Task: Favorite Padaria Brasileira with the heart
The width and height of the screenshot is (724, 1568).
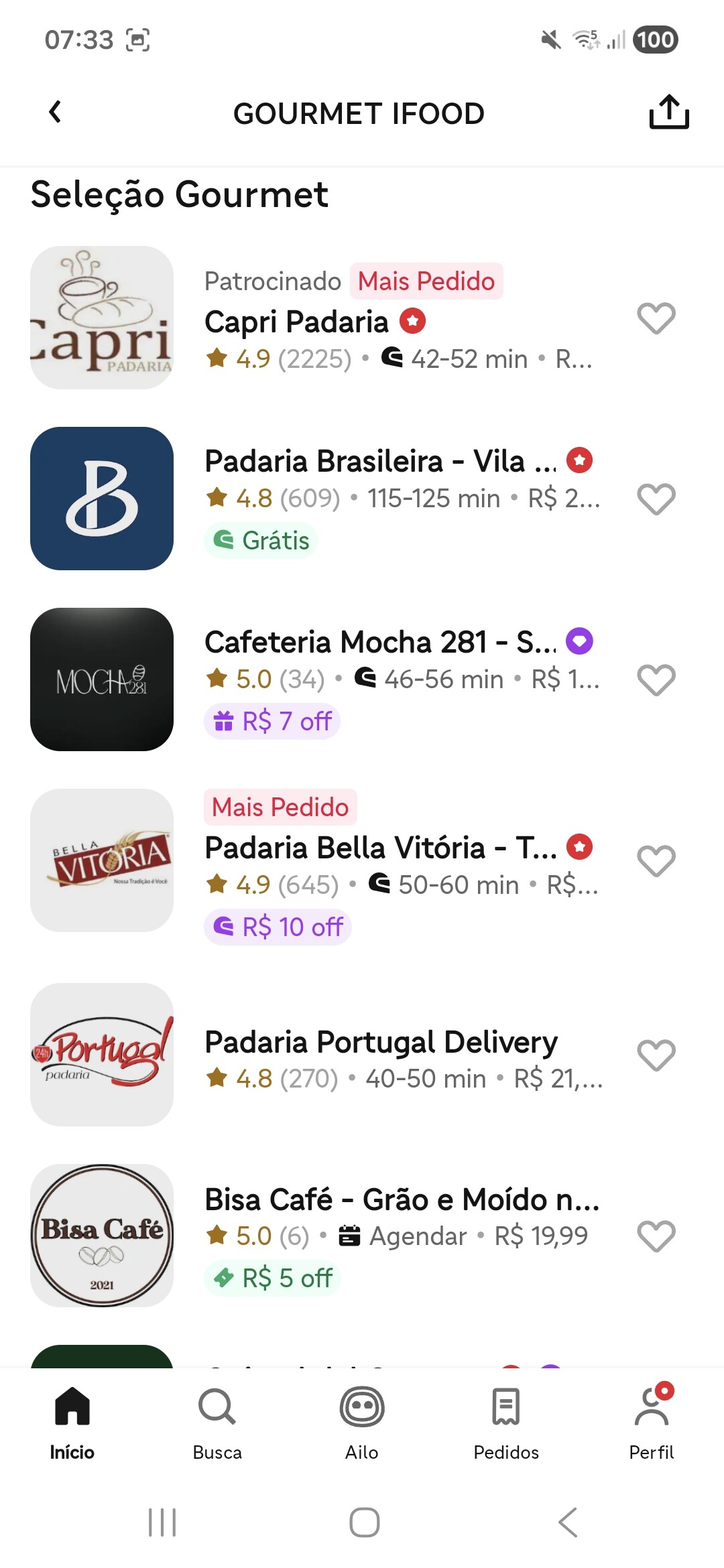Action: point(656,499)
